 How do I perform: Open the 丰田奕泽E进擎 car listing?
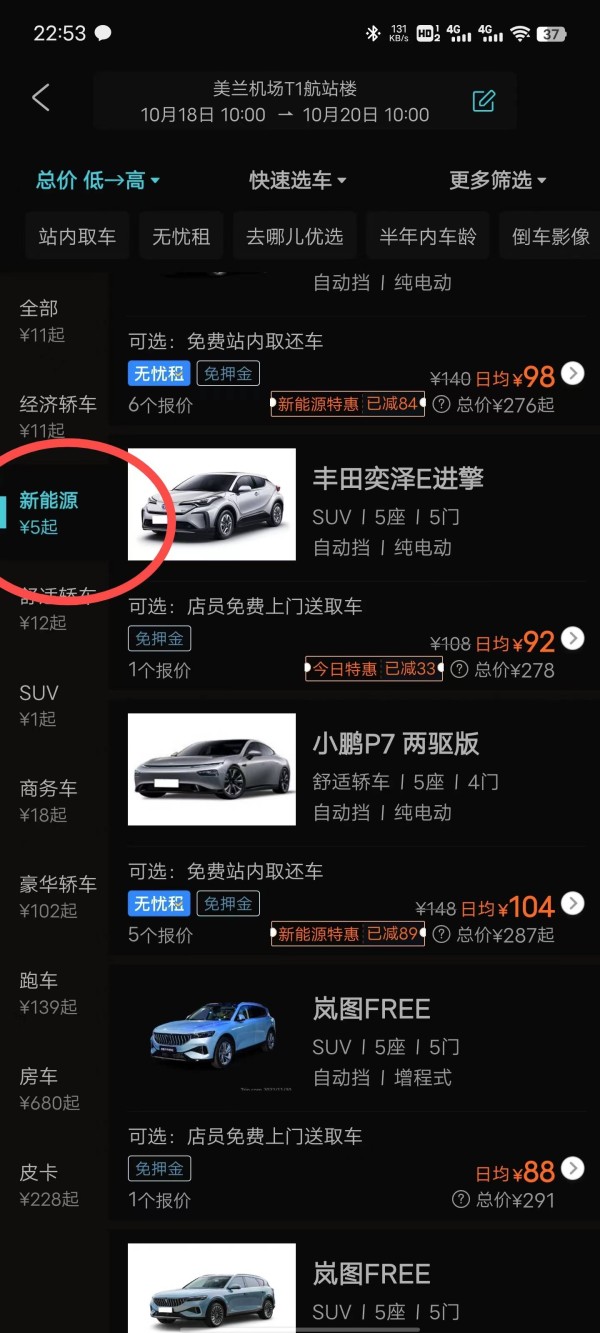point(397,479)
